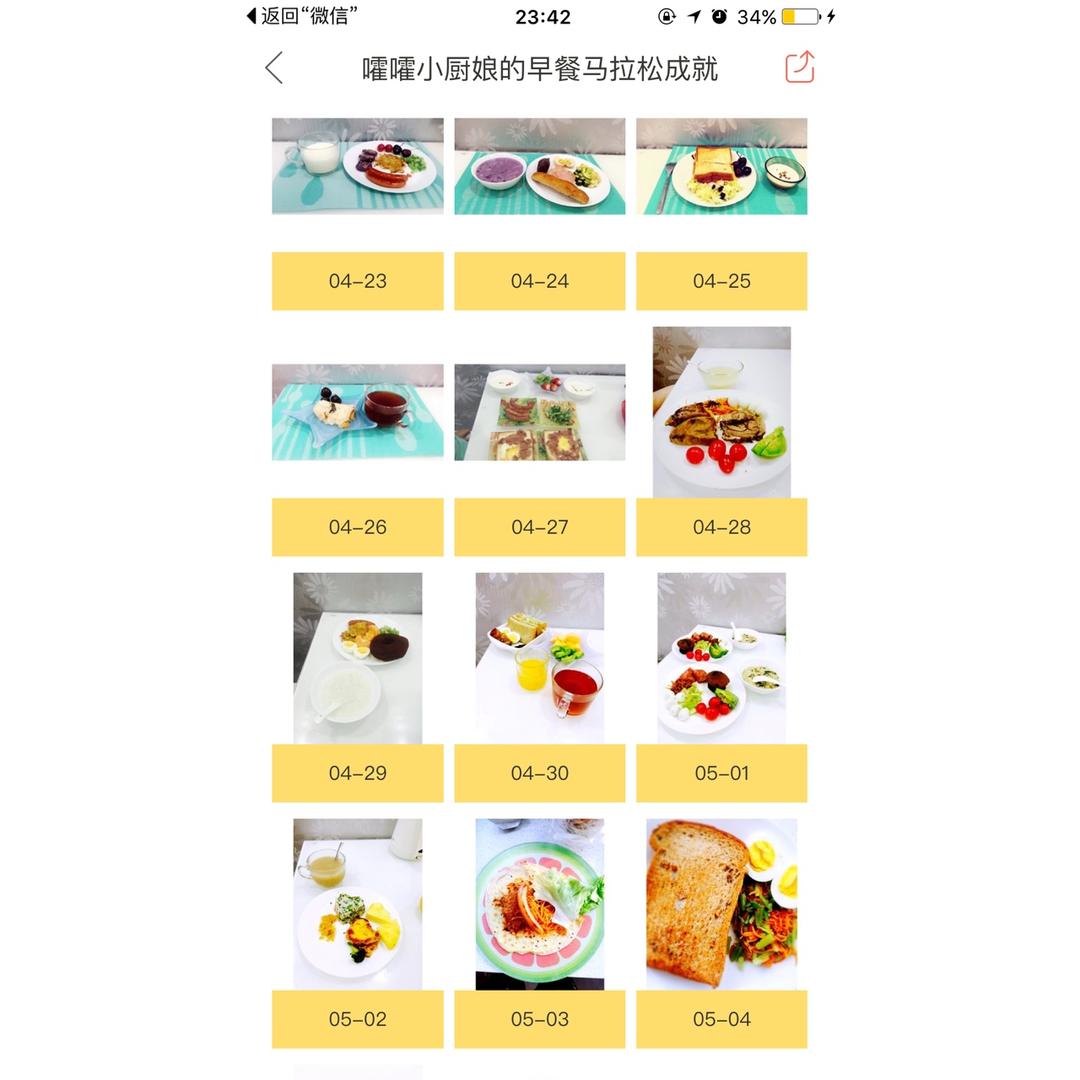View the 05-02 breakfast entry
The height and width of the screenshot is (1080, 1080).
[357, 904]
